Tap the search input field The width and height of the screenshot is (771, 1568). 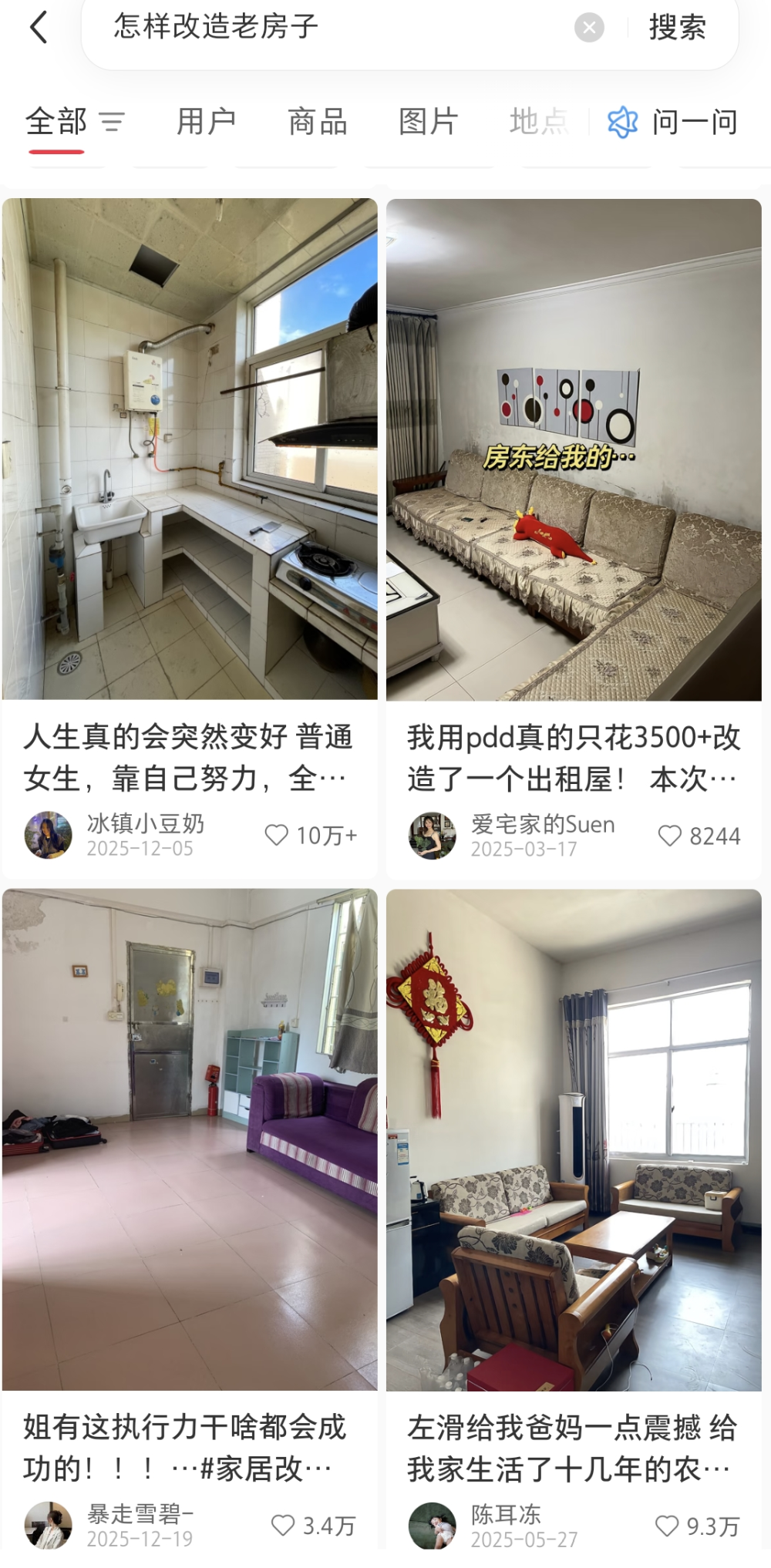[308, 28]
